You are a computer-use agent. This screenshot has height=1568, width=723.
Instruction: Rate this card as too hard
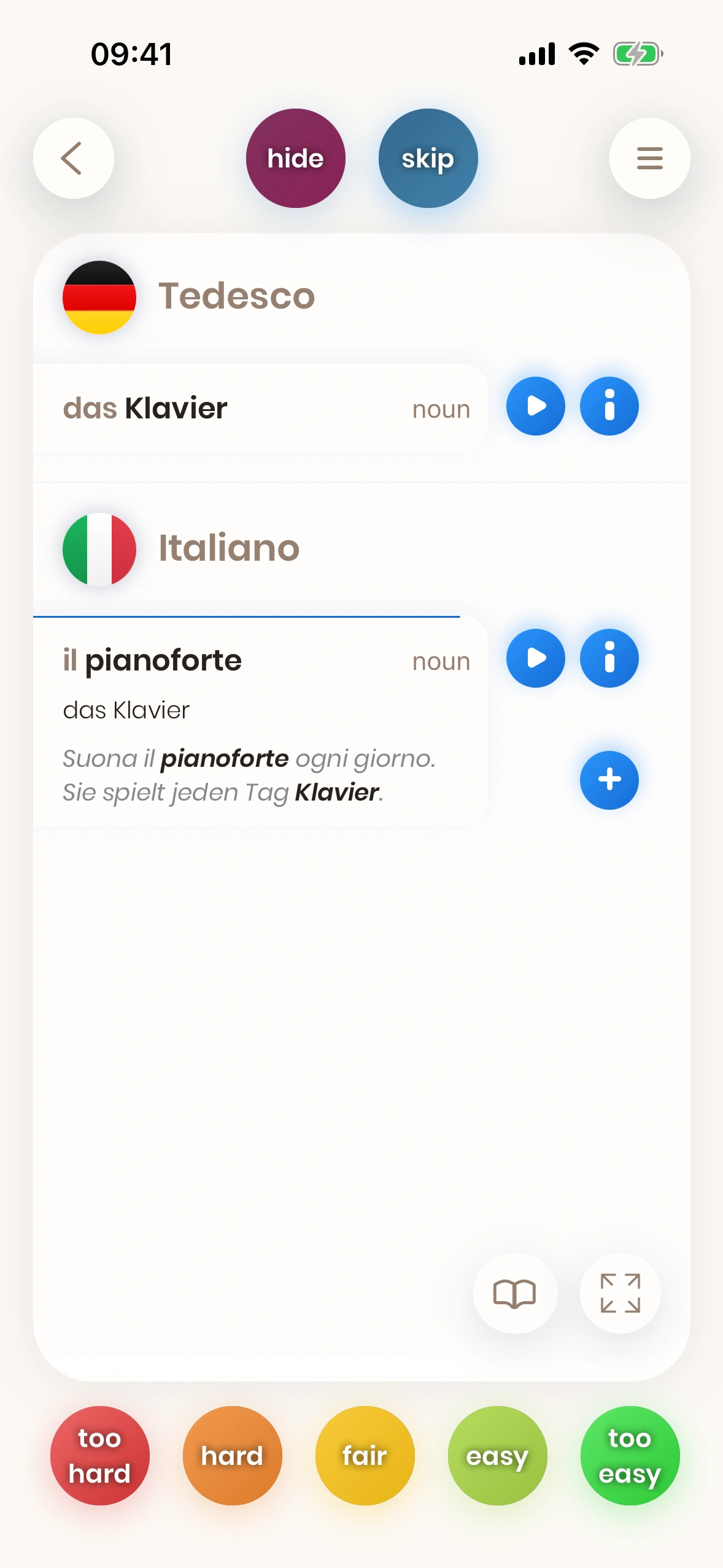tap(99, 1455)
